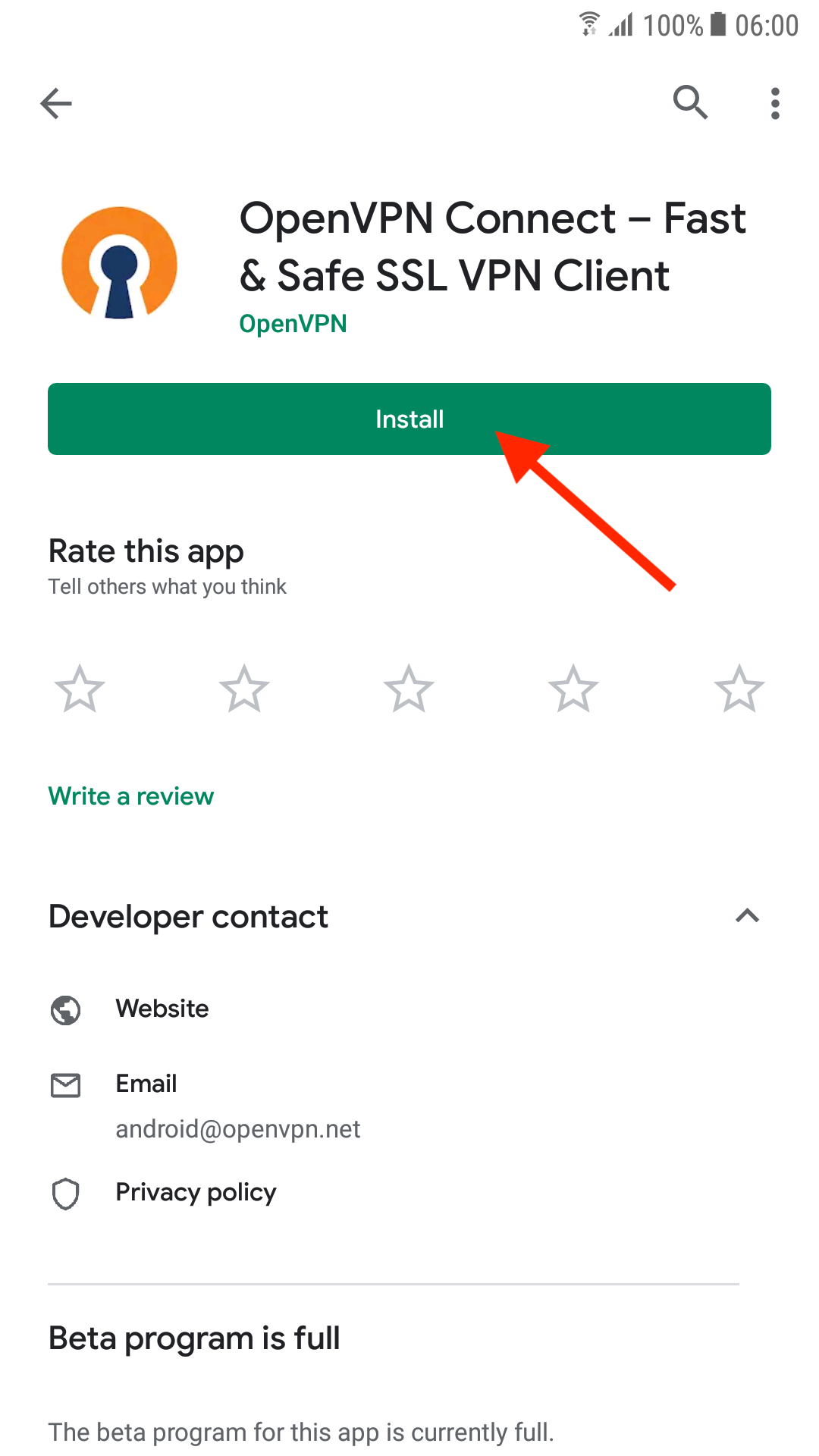This screenshot has width=819, height=1456.
Task: Email the developer at android@openvpn.net
Action: point(409,1106)
